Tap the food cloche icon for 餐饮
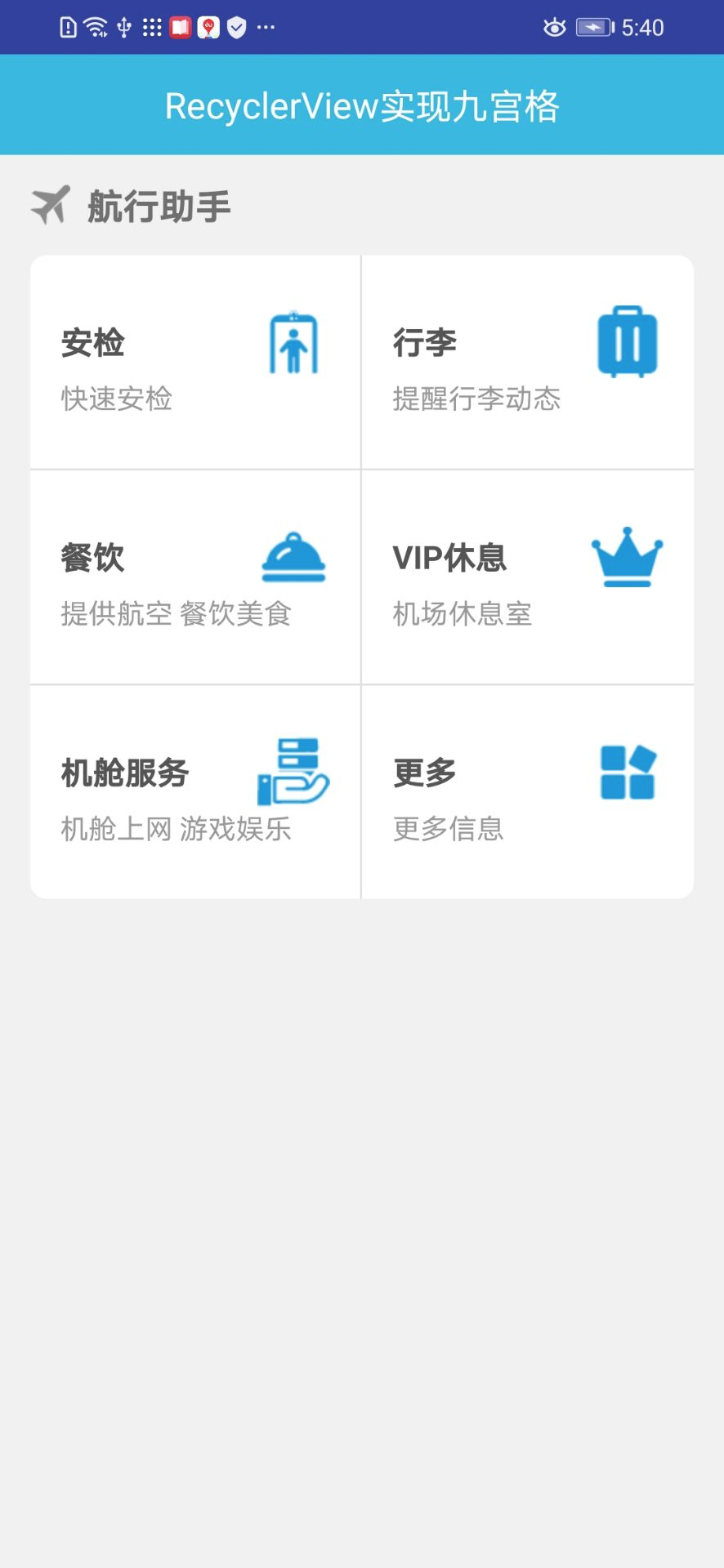The image size is (724, 1568). tap(293, 558)
